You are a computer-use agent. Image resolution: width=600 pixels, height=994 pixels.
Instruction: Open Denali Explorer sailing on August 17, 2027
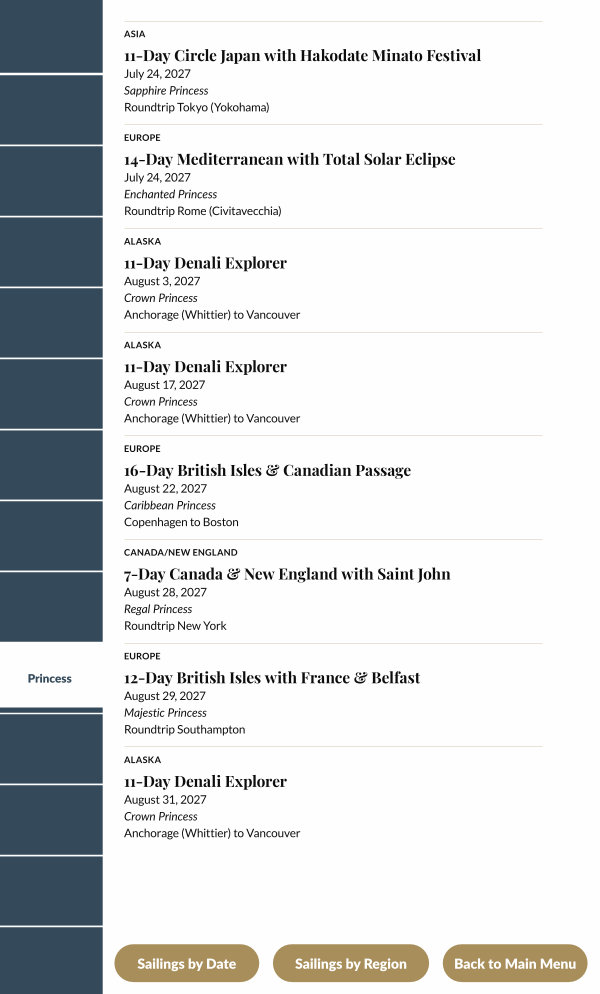[x=205, y=367]
